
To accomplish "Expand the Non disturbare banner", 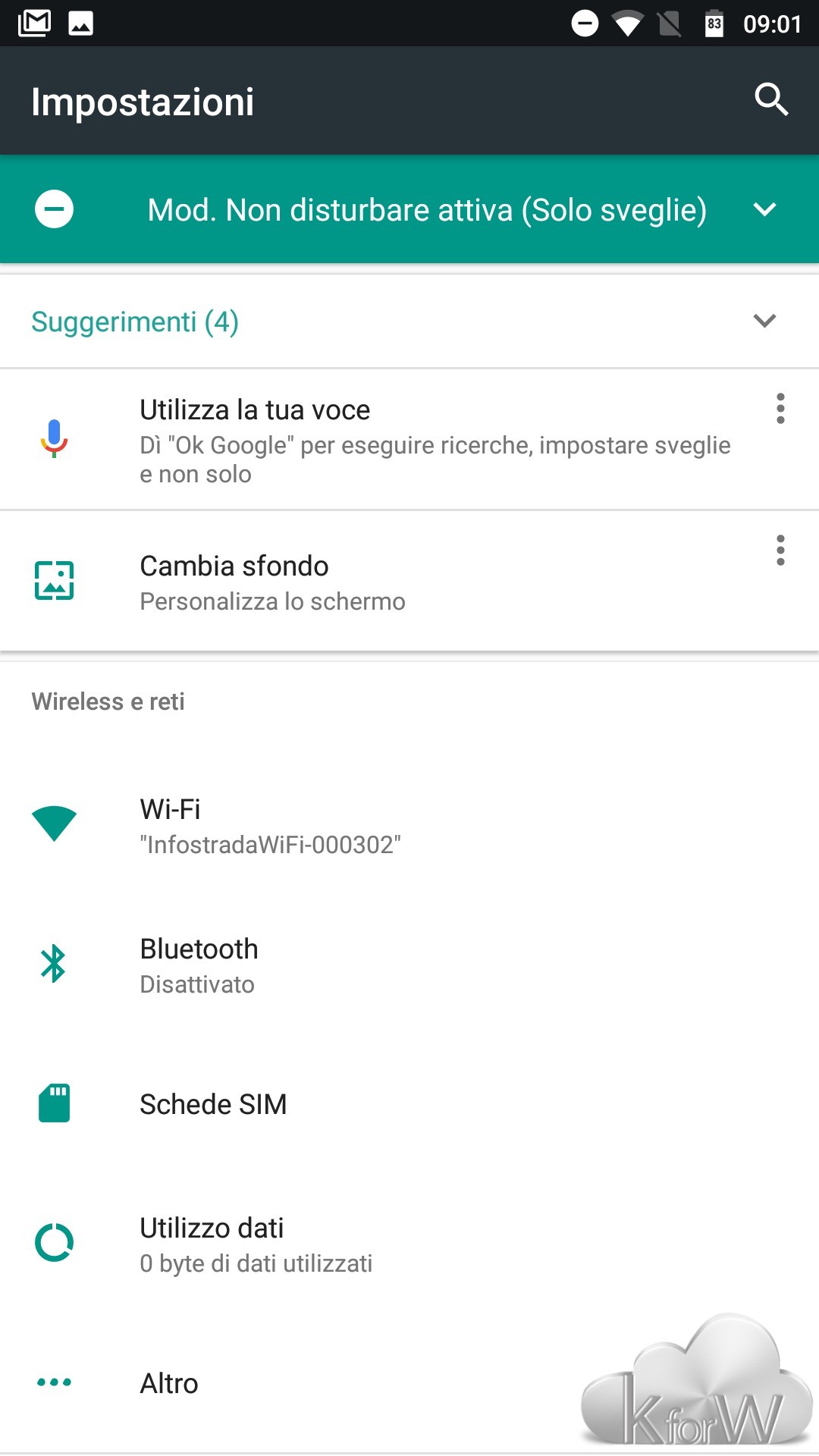I will tap(764, 209).
